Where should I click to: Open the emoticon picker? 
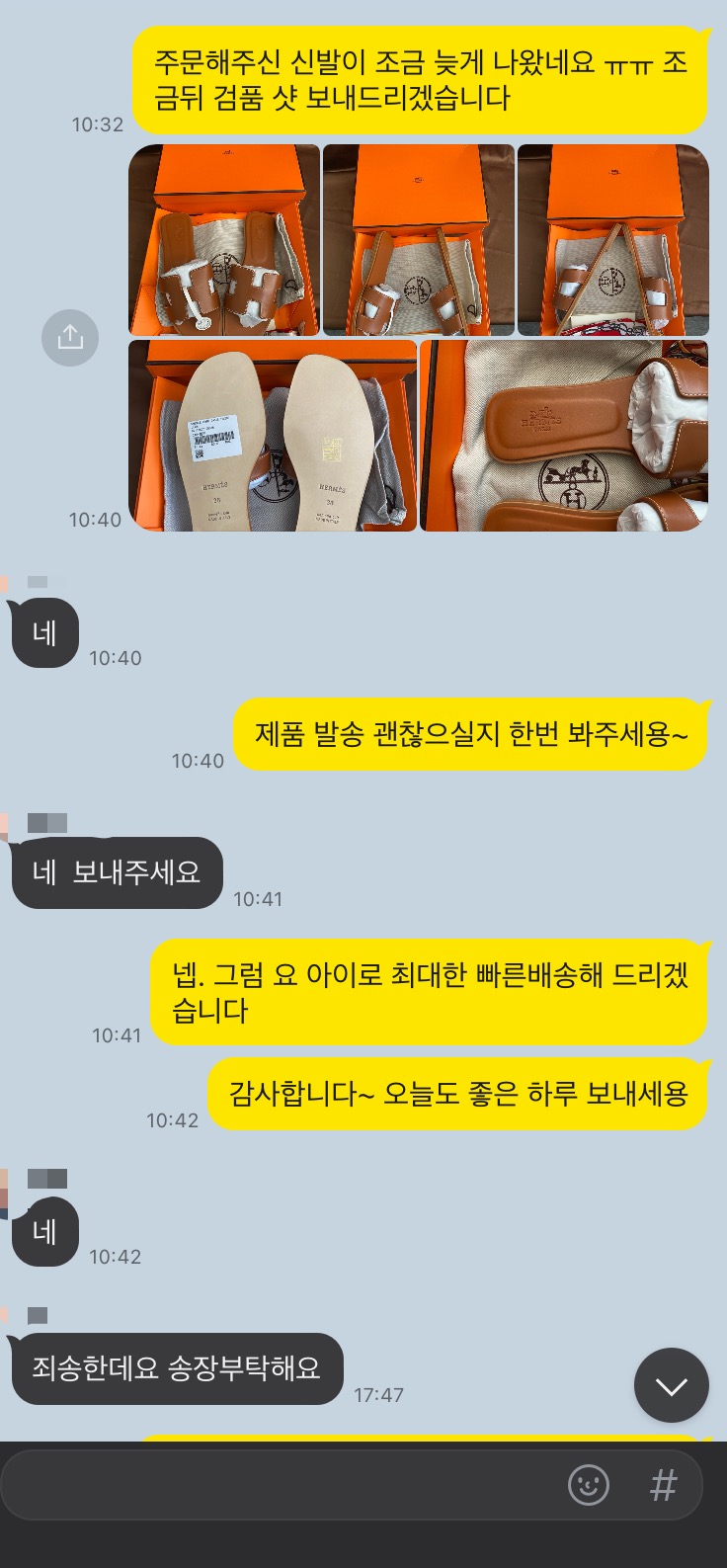[x=589, y=1484]
